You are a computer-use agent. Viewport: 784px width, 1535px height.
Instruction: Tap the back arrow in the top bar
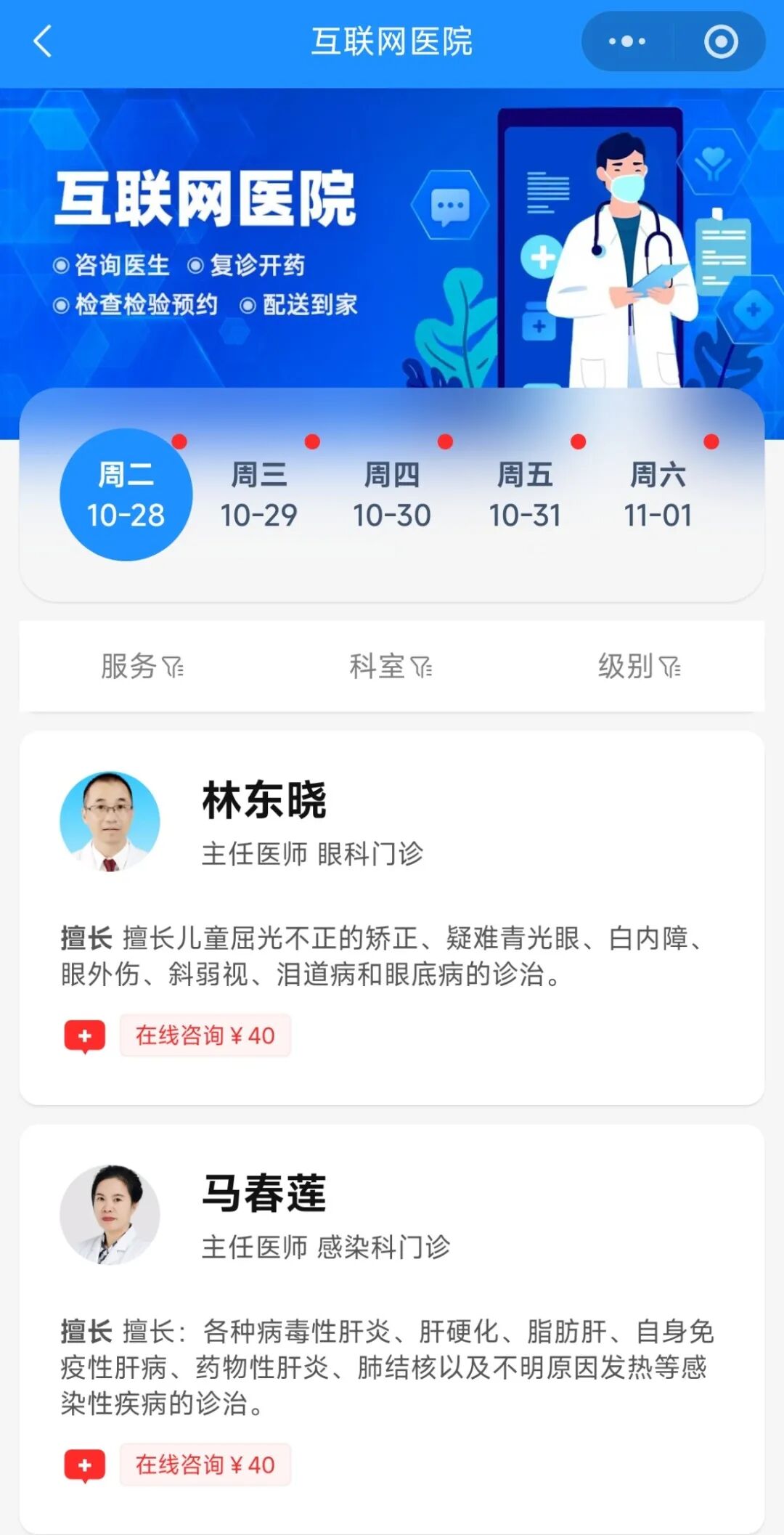(x=41, y=42)
